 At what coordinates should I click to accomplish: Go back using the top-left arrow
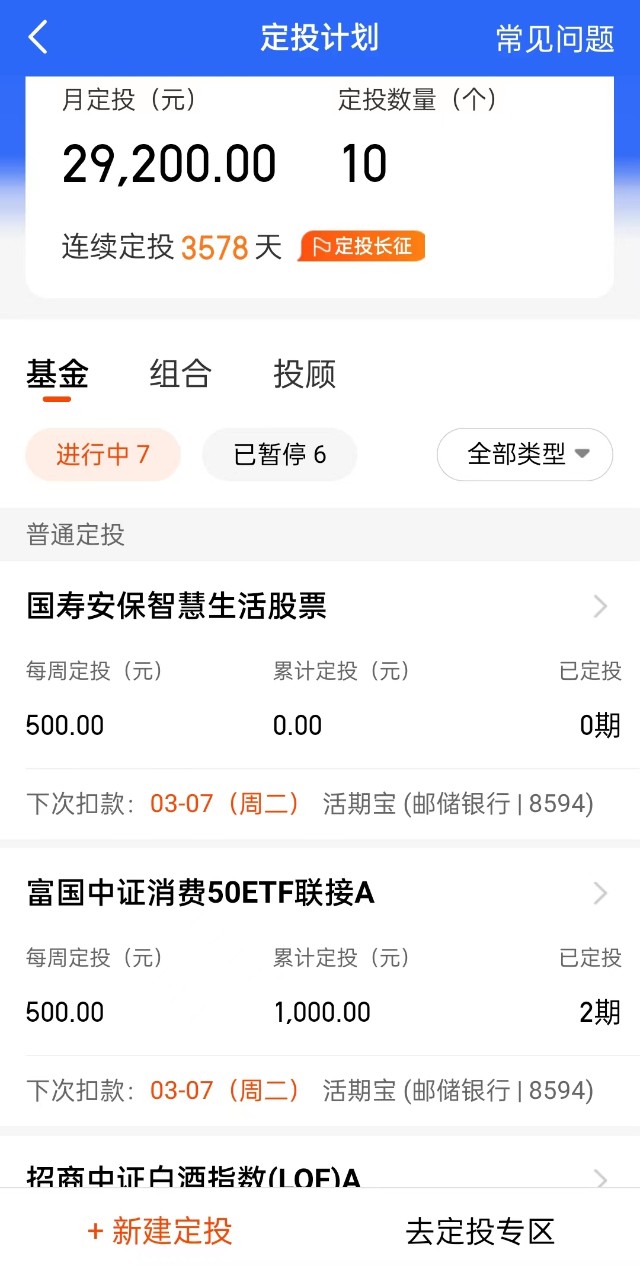[x=38, y=38]
